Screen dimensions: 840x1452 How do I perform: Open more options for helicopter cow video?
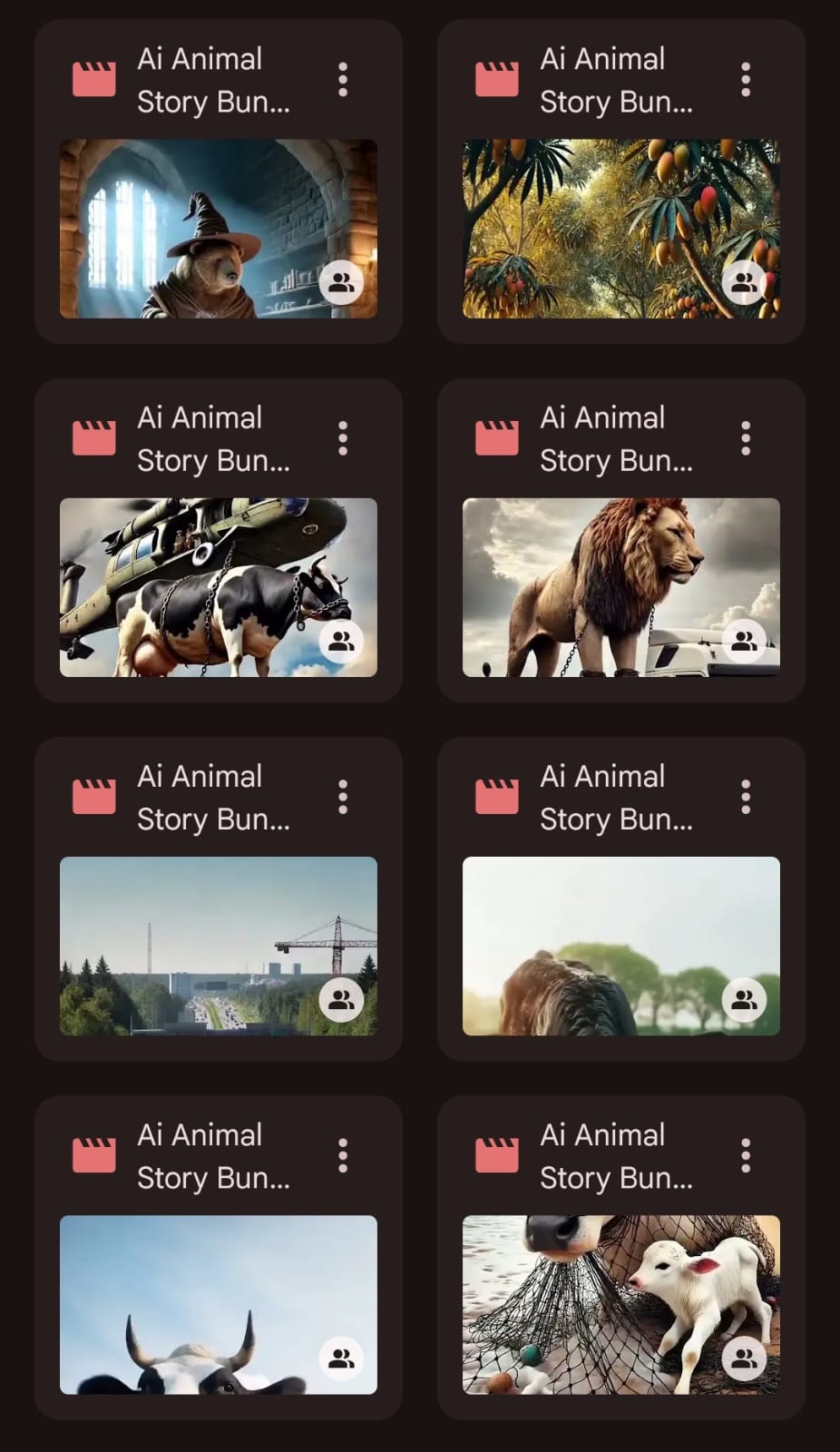coord(343,438)
